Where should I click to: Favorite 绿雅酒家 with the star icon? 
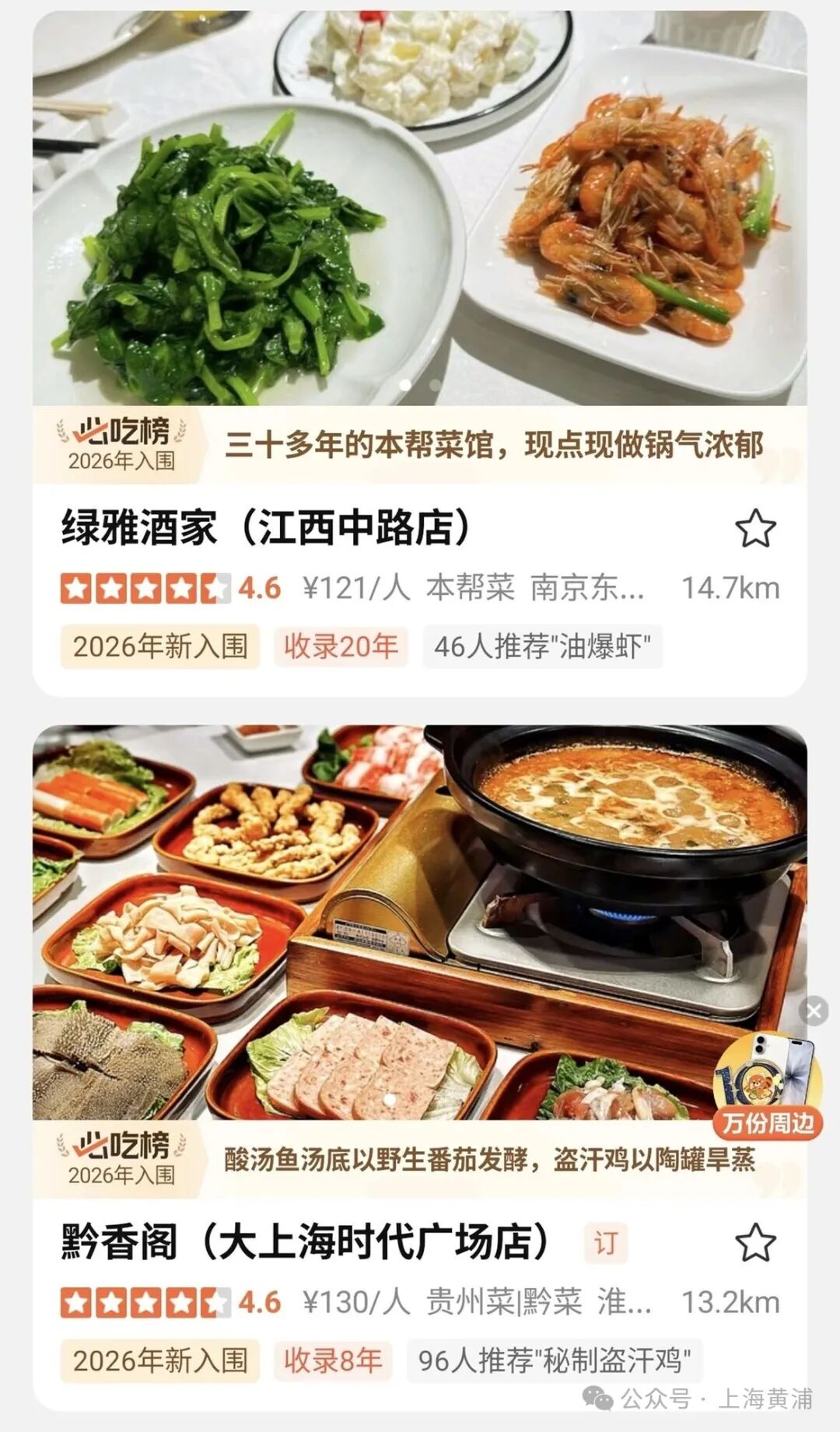[755, 529]
